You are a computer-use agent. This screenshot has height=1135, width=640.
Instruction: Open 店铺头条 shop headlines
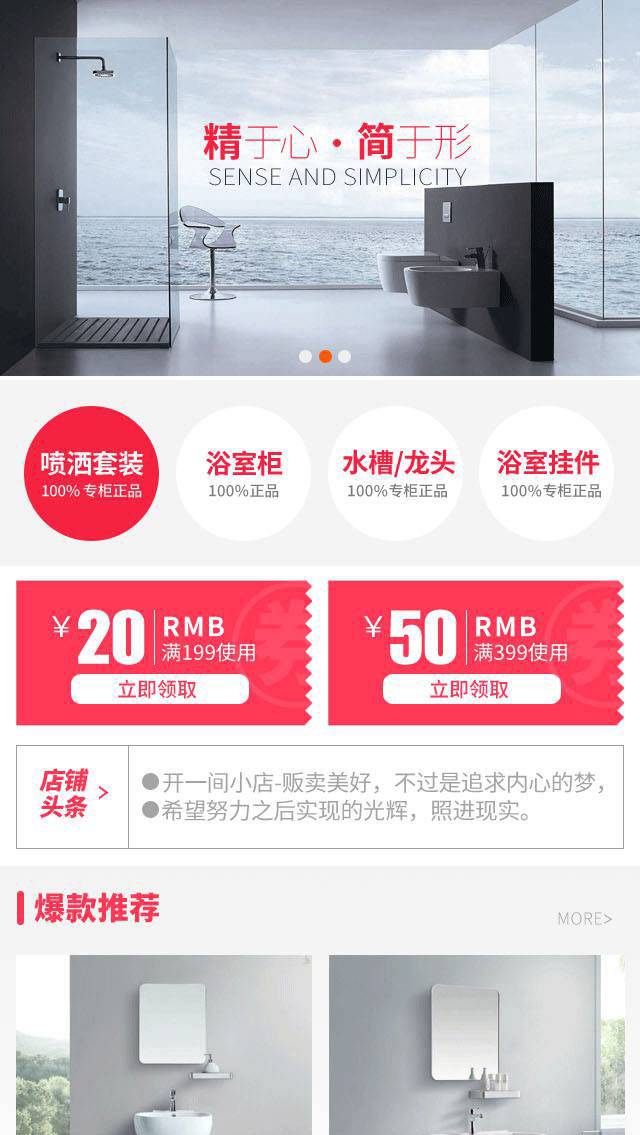pos(73,795)
